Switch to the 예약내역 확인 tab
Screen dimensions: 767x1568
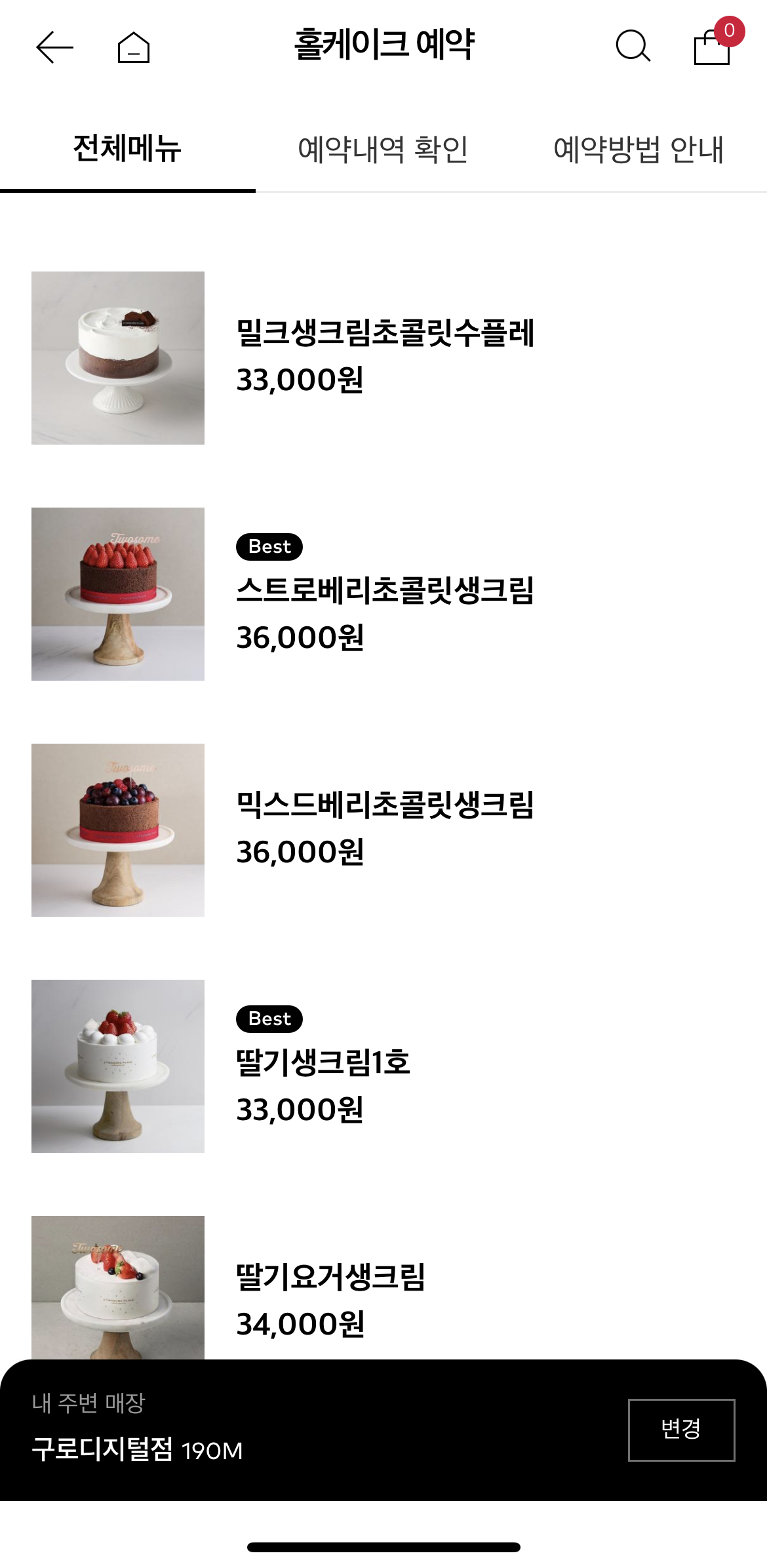(x=383, y=150)
